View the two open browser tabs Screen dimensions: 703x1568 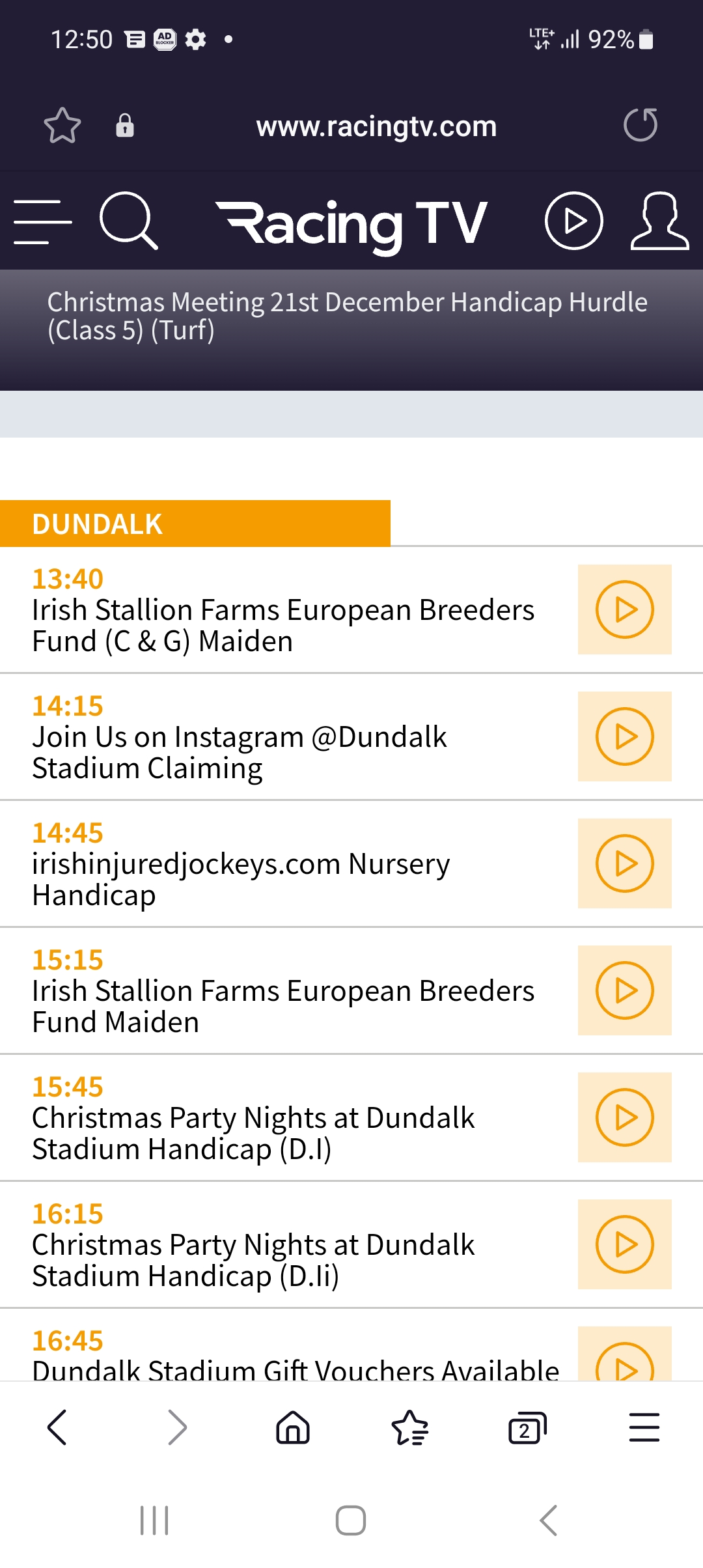click(x=527, y=1427)
